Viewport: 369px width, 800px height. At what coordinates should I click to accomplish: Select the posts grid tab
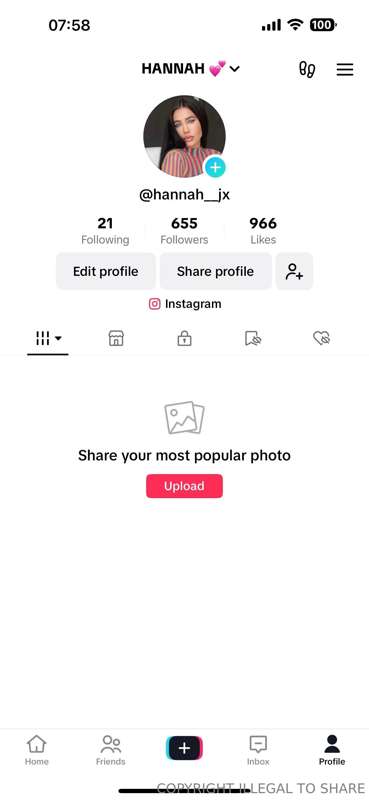(x=48, y=338)
